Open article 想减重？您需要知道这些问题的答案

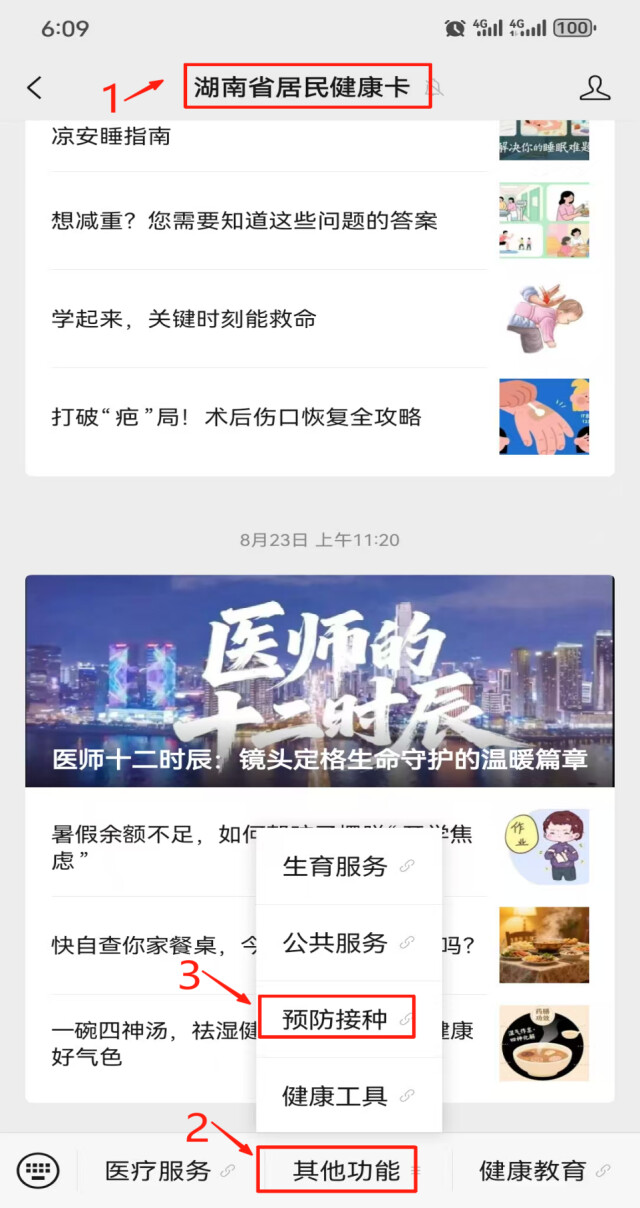(x=245, y=221)
